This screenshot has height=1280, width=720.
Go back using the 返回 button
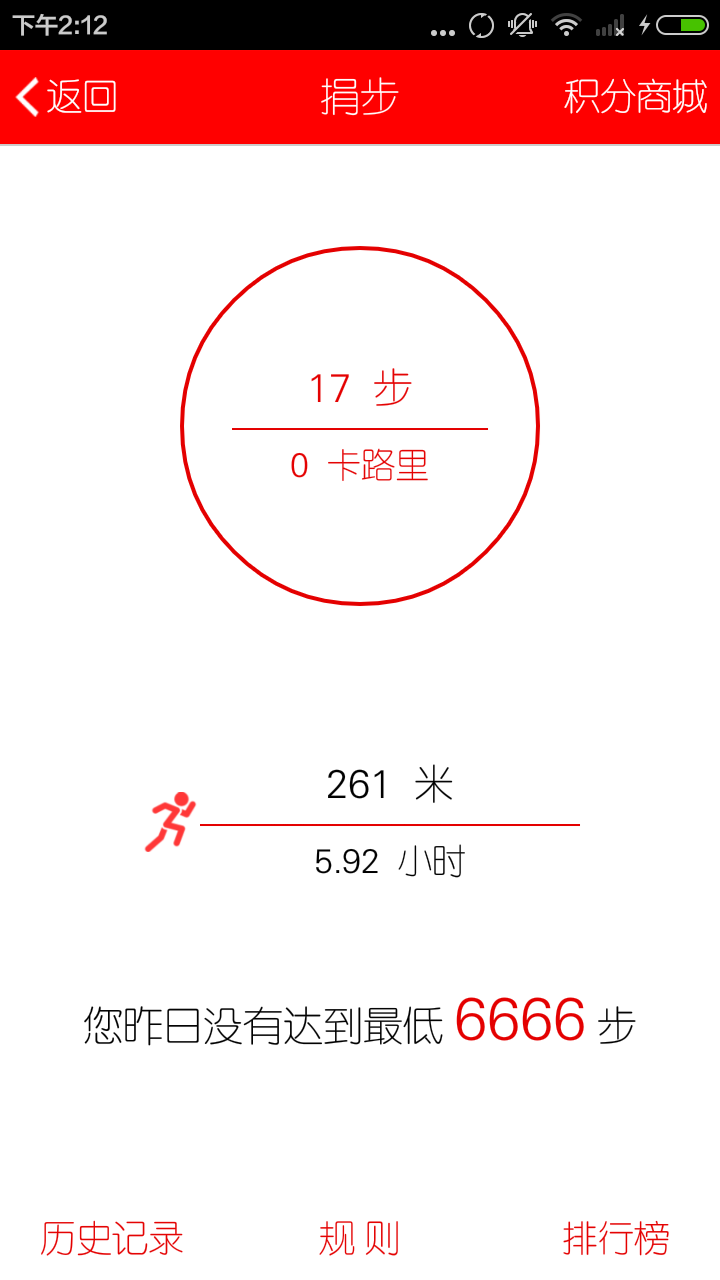(67, 97)
